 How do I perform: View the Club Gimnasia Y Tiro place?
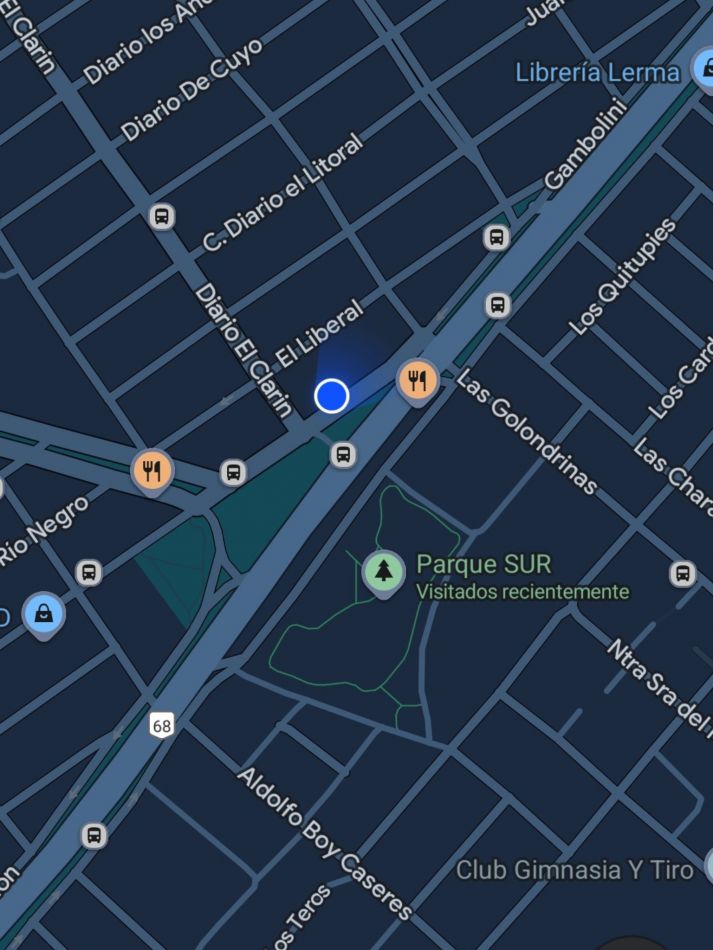pyautogui.click(x=574, y=870)
